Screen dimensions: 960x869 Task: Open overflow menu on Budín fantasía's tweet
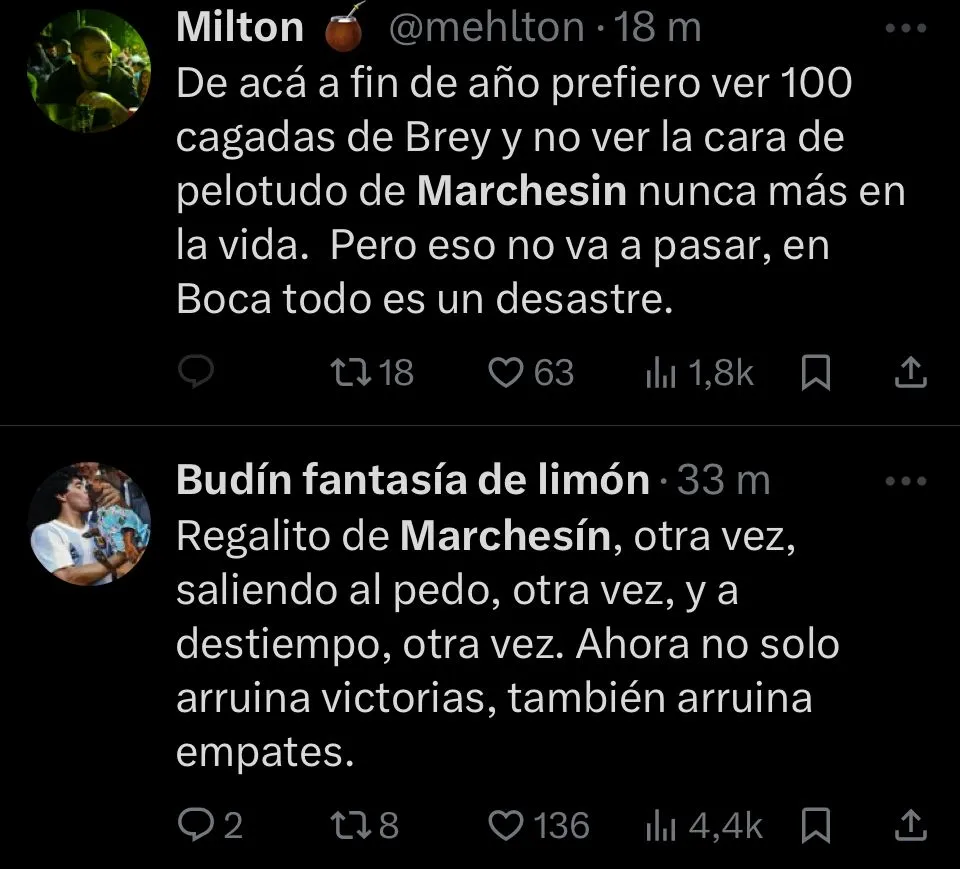tap(907, 481)
